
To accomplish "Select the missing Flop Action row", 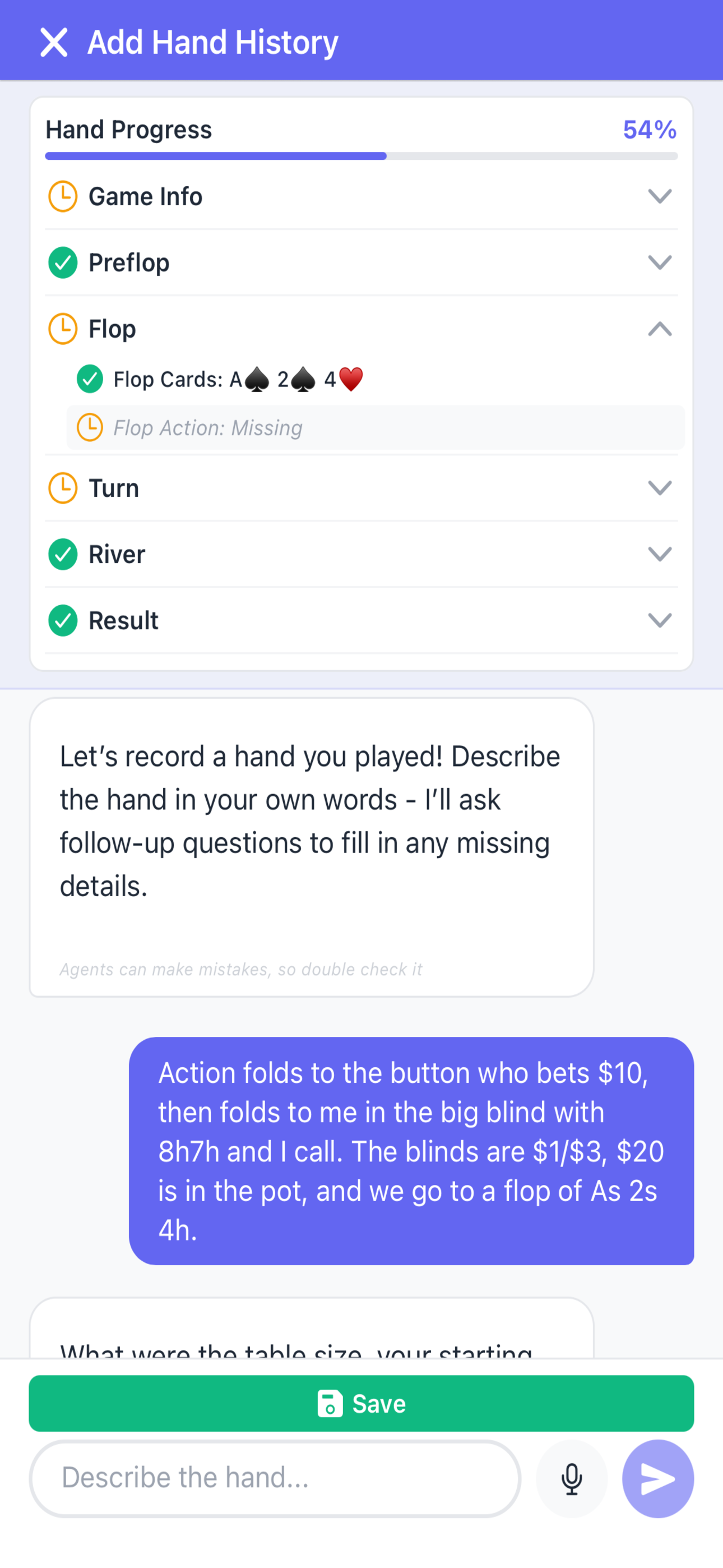I will click(375, 428).
